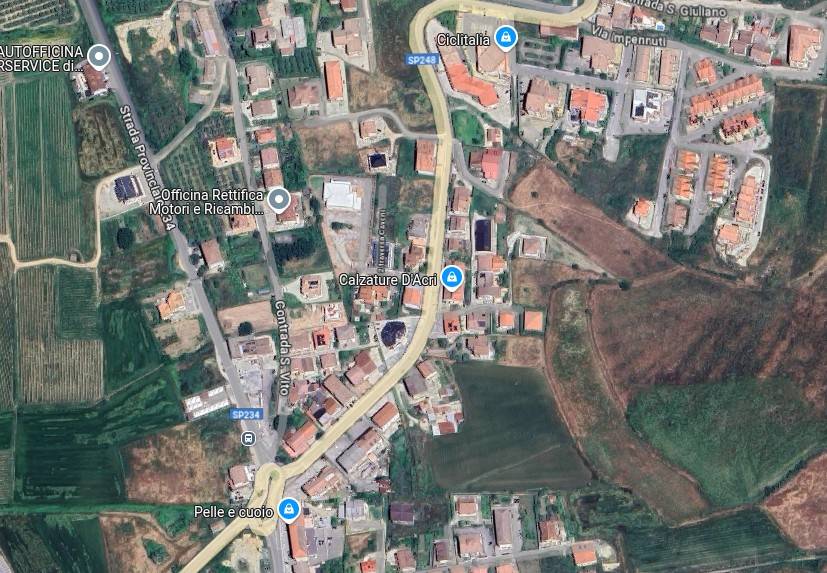Select the Calzature D'Acri shop pin
827x573 pixels.
452,277
